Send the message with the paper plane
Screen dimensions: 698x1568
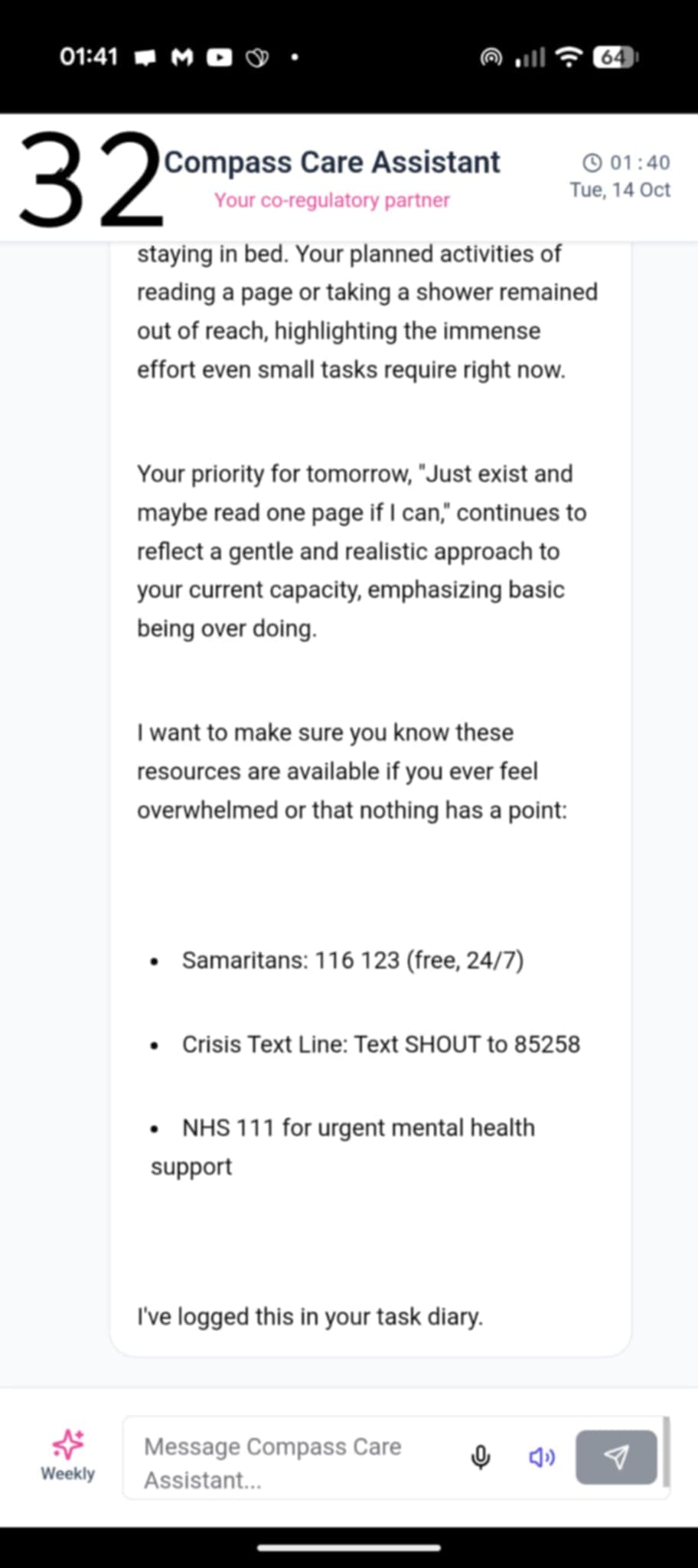tap(616, 1457)
